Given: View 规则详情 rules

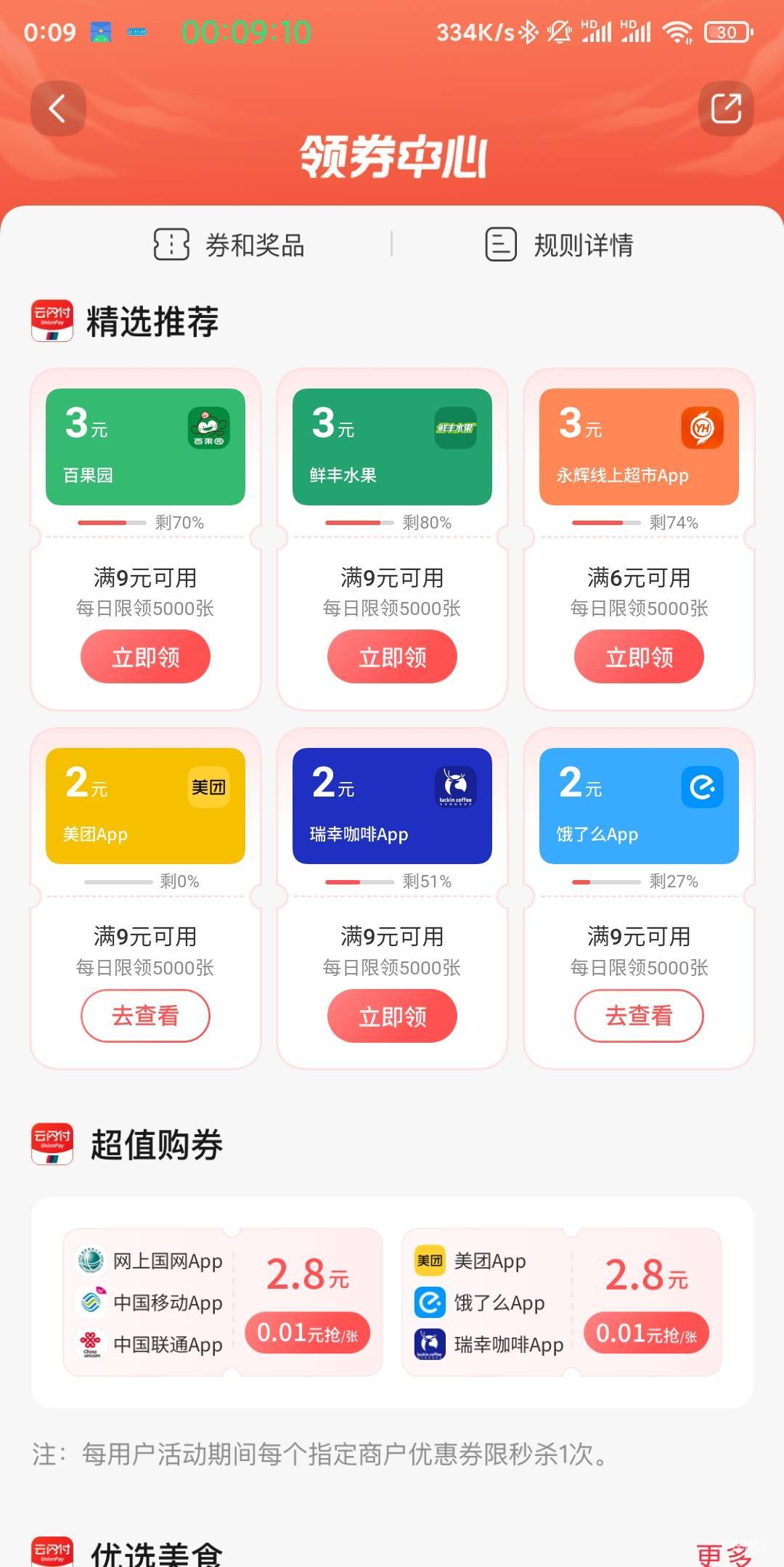Looking at the screenshot, I should 559,245.
